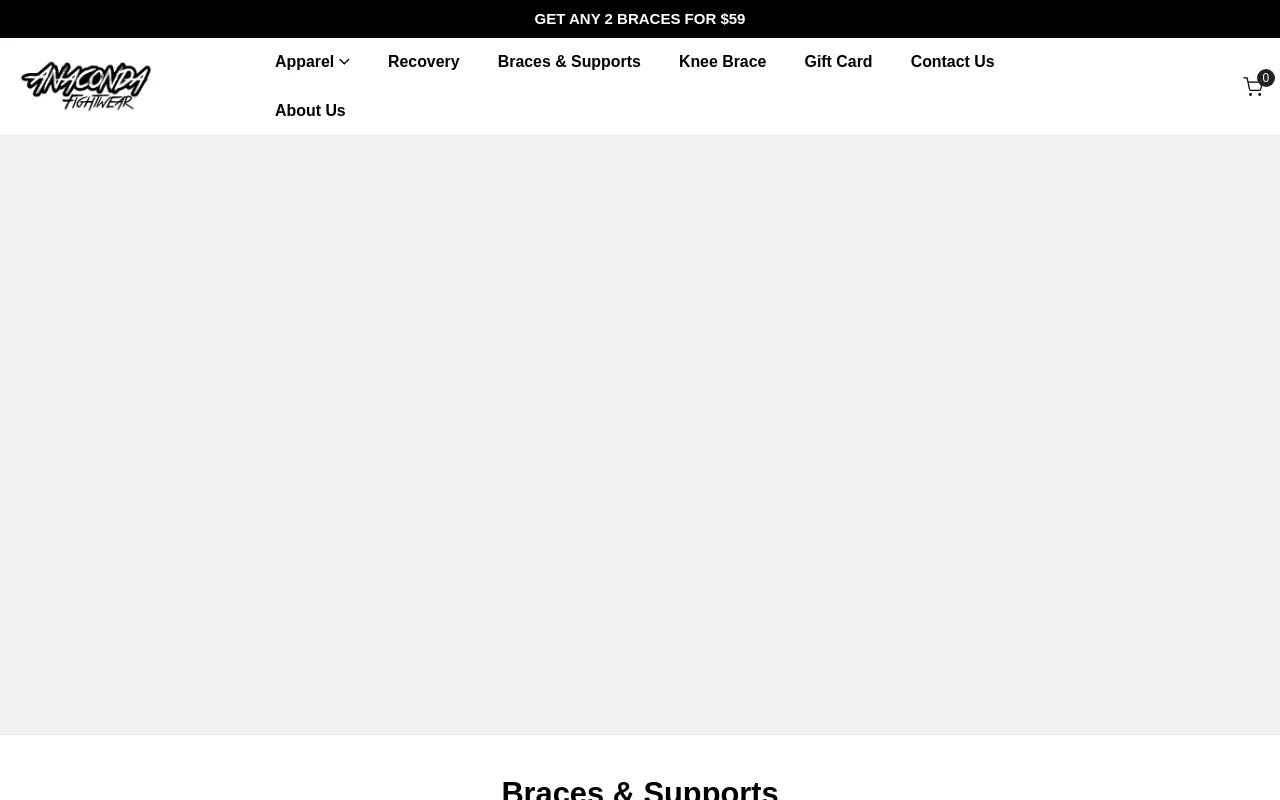The width and height of the screenshot is (1280, 800).
Task: Go to Gift Card
Action: pos(837,62)
